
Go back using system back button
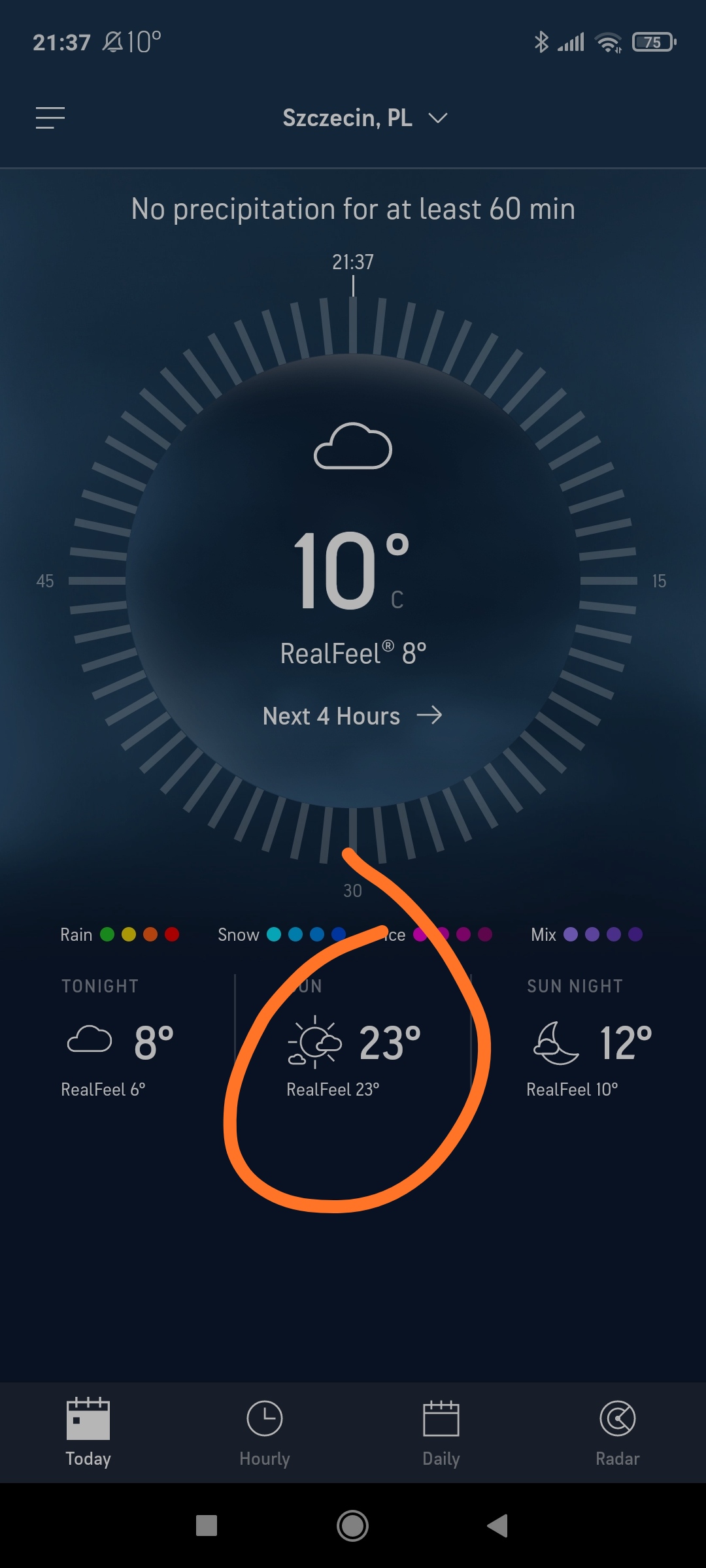pos(497,1526)
